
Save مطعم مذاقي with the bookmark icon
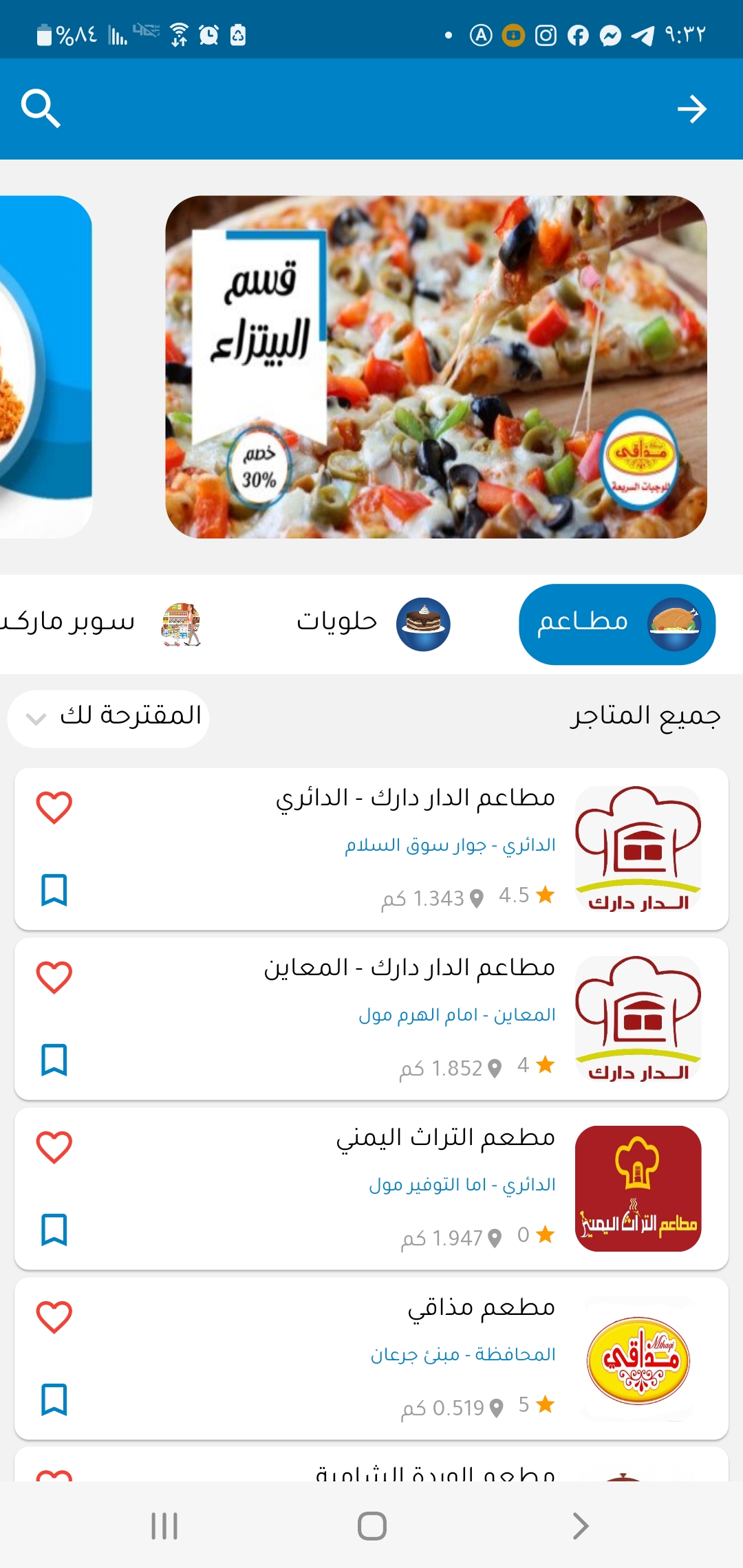(x=54, y=1400)
